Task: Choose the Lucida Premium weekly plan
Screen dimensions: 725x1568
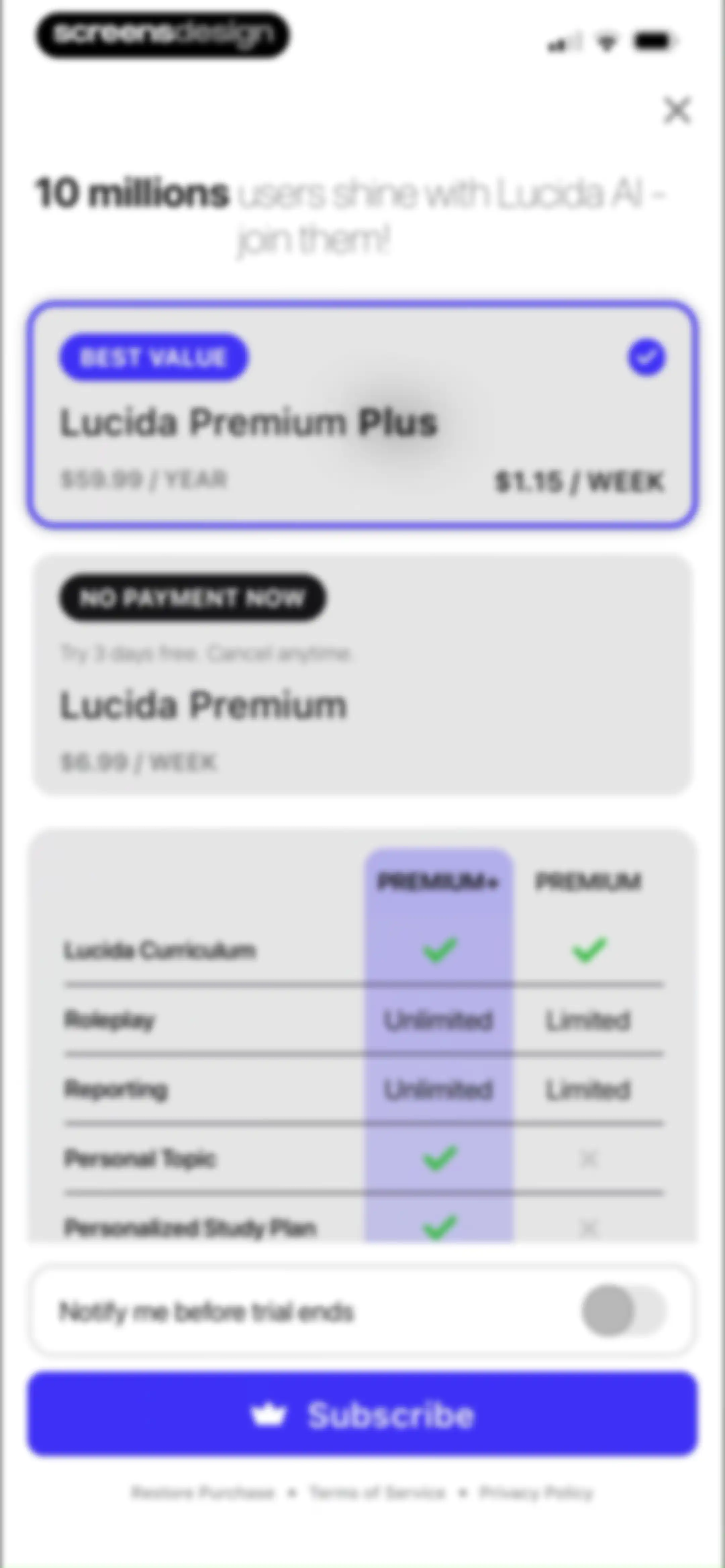Action: [362, 675]
